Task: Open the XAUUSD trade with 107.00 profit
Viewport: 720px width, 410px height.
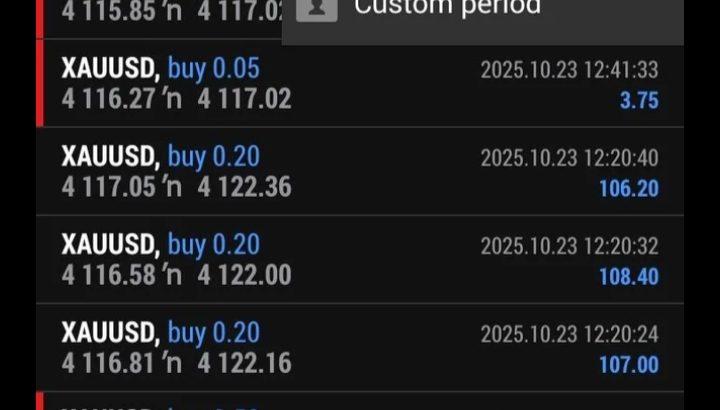Action: pyautogui.click(x=360, y=348)
